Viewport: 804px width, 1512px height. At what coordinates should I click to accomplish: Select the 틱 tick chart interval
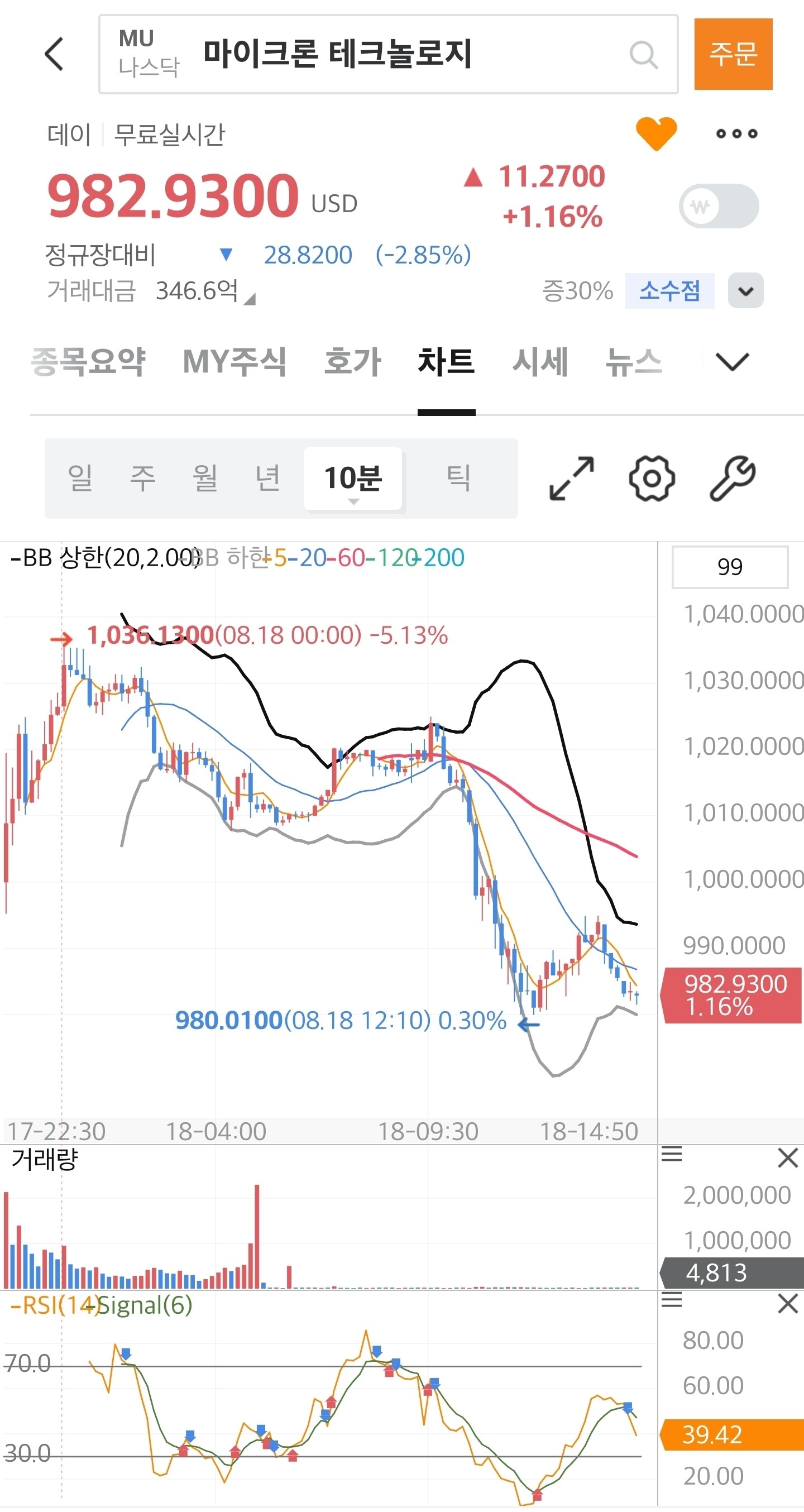click(x=458, y=478)
